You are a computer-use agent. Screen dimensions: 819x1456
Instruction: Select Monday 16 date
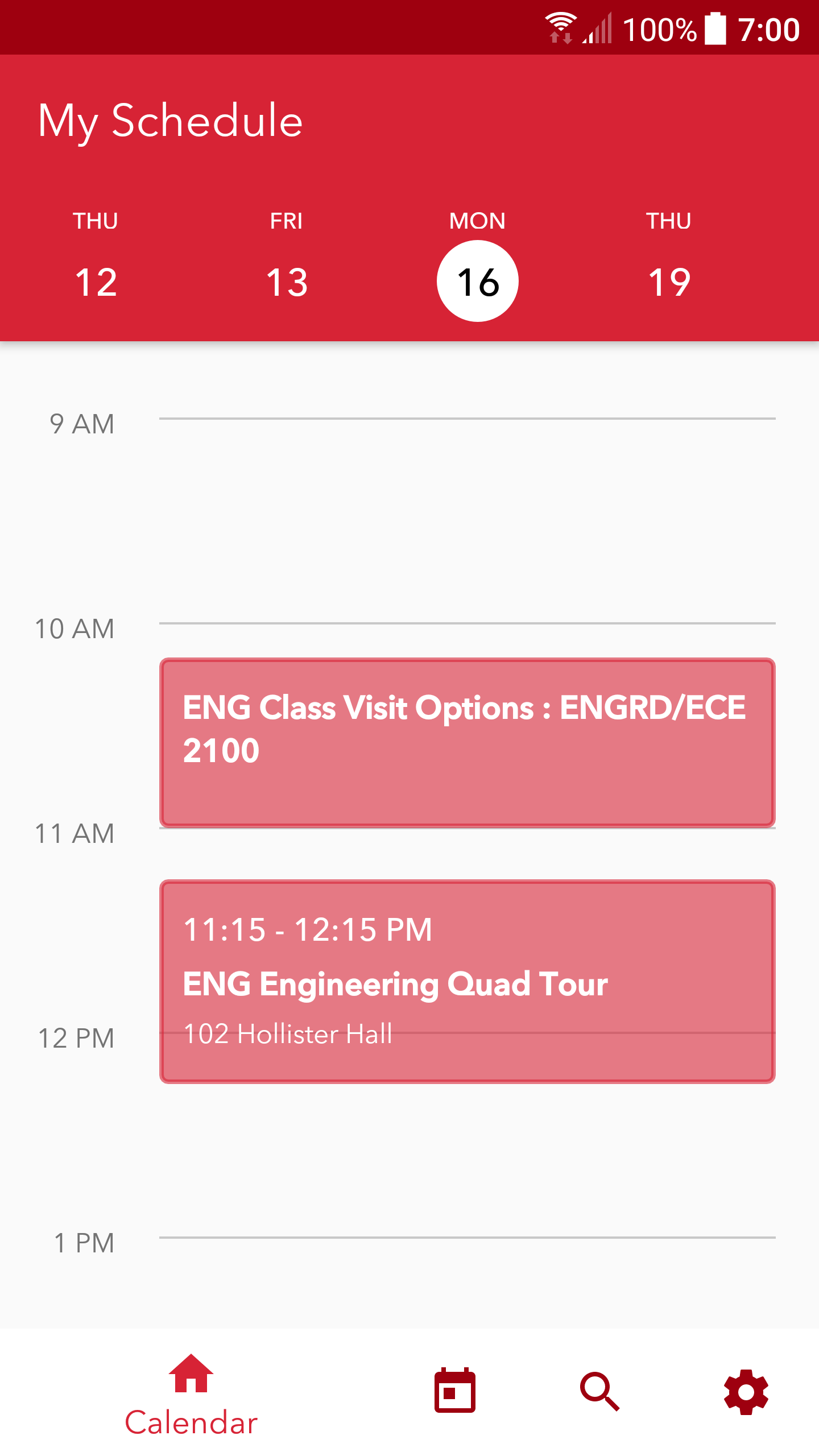[x=478, y=280]
